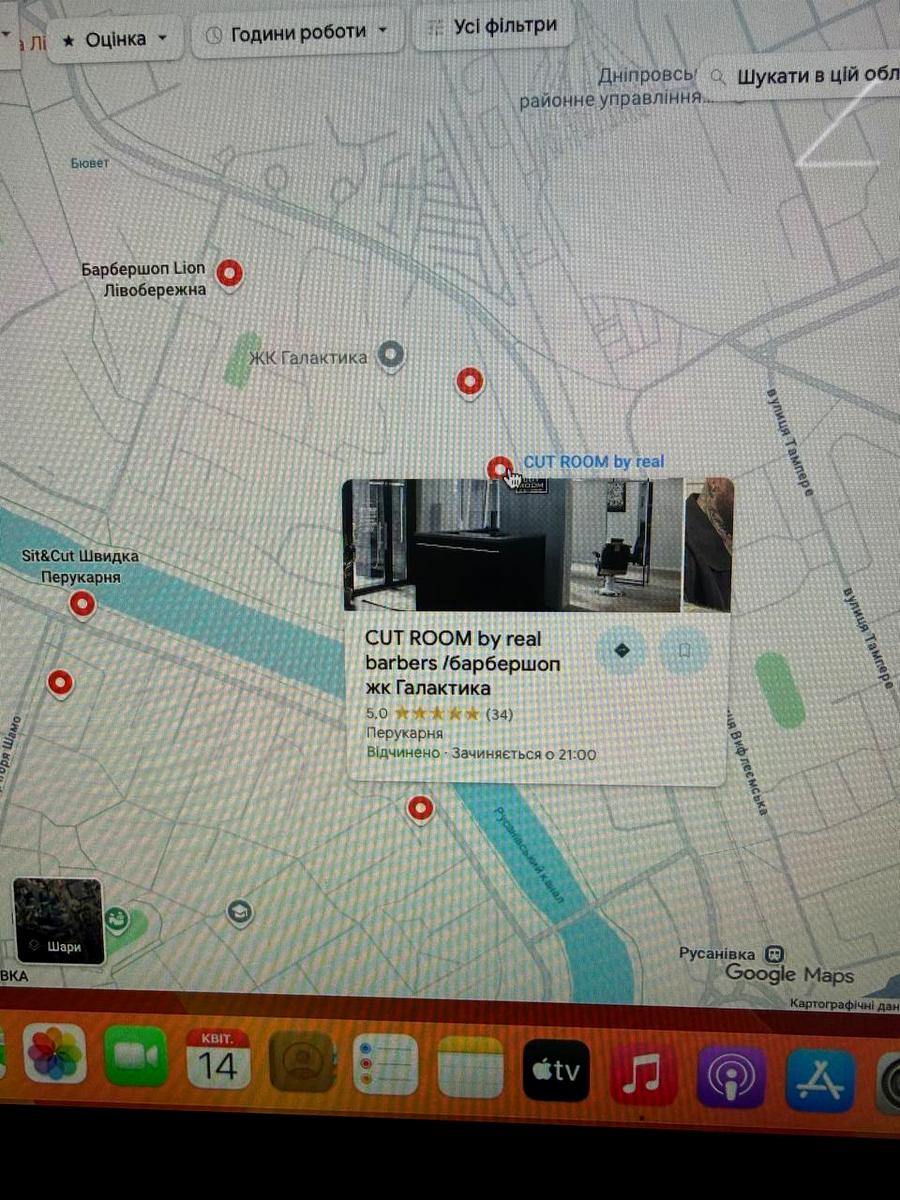Image resolution: width=900 pixels, height=1200 pixels.
Task: Open the App Store
Action: 820,1080
